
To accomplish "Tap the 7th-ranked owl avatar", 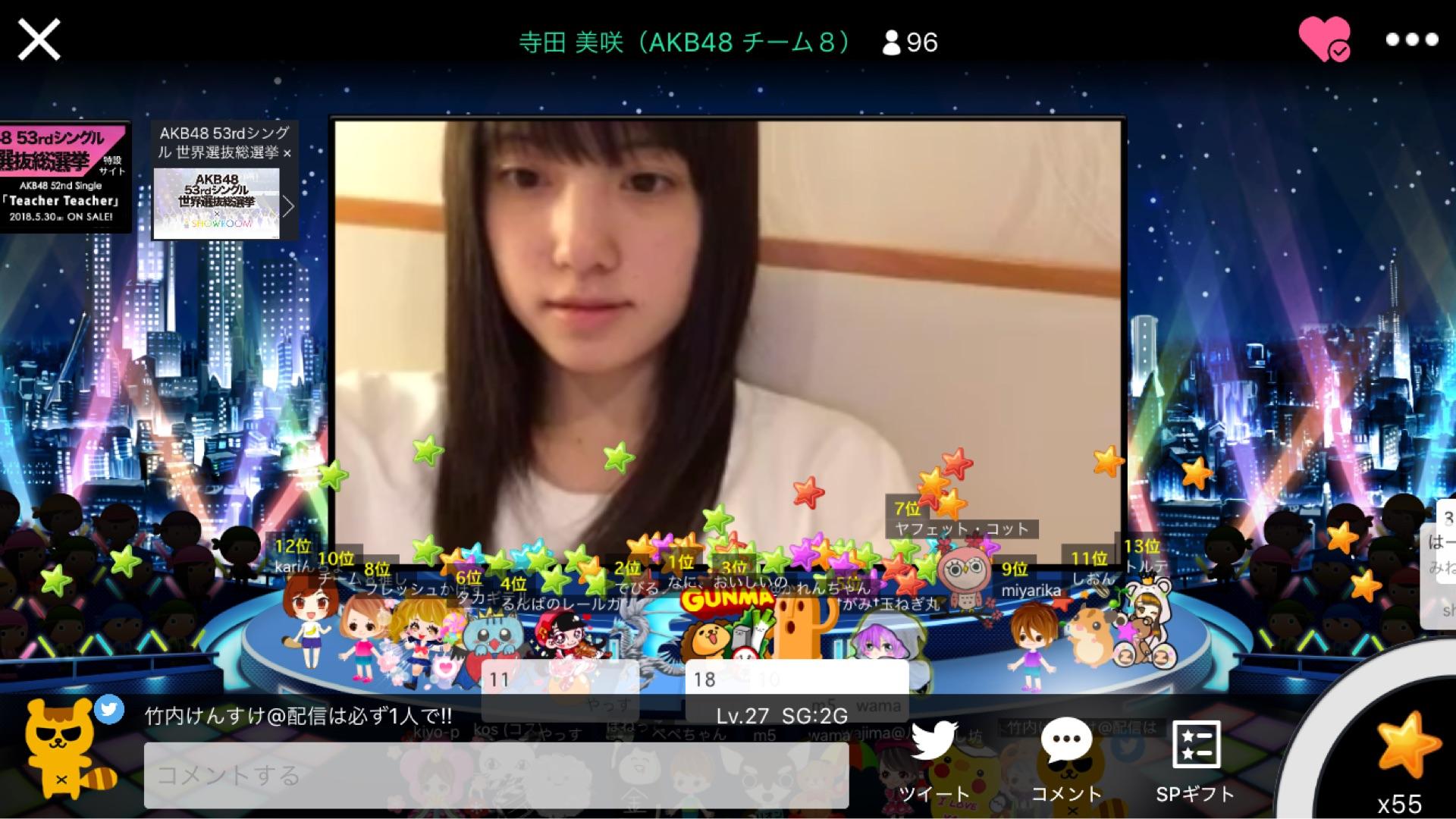I will pyautogui.click(x=965, y=579).
